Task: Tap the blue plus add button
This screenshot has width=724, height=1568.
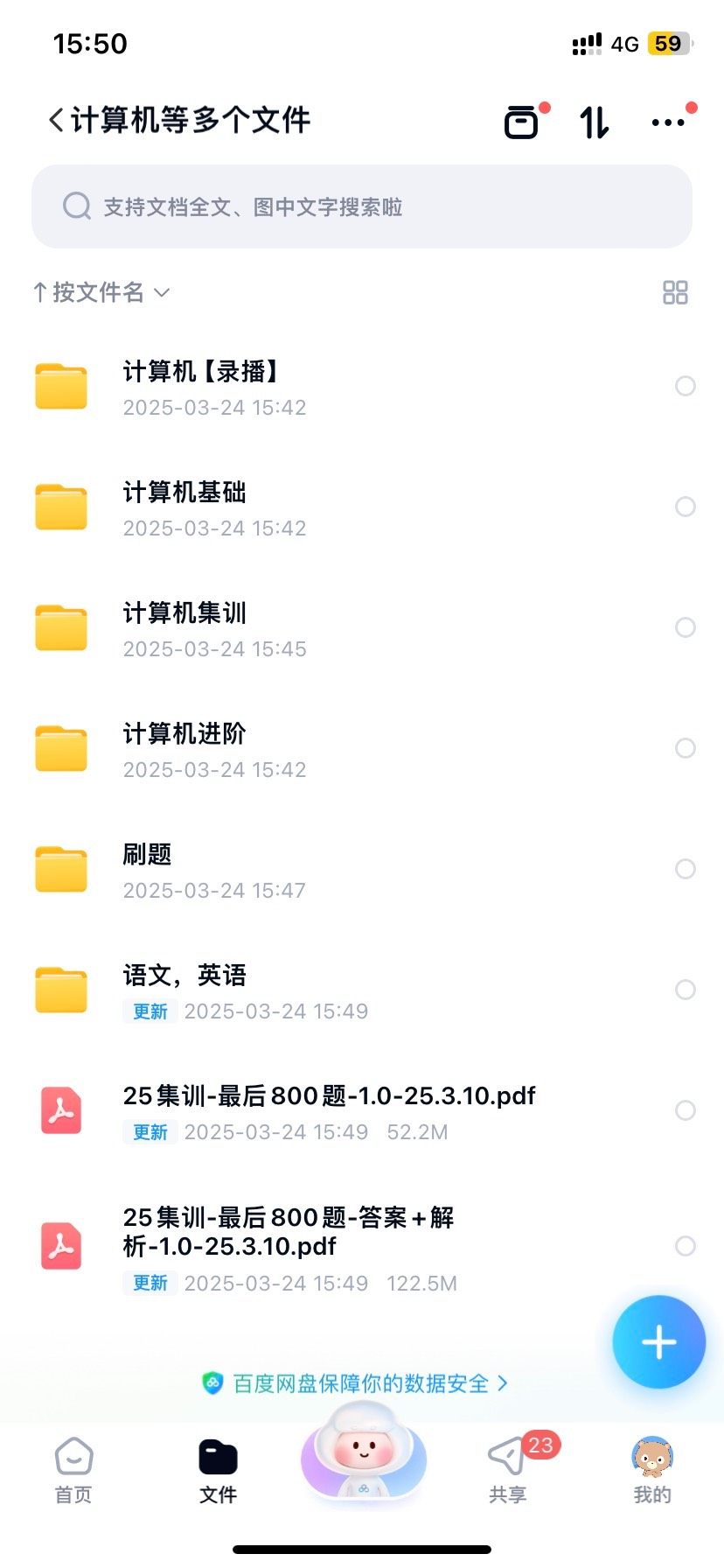Action: pyautogui.click(x=658, y=1341)
